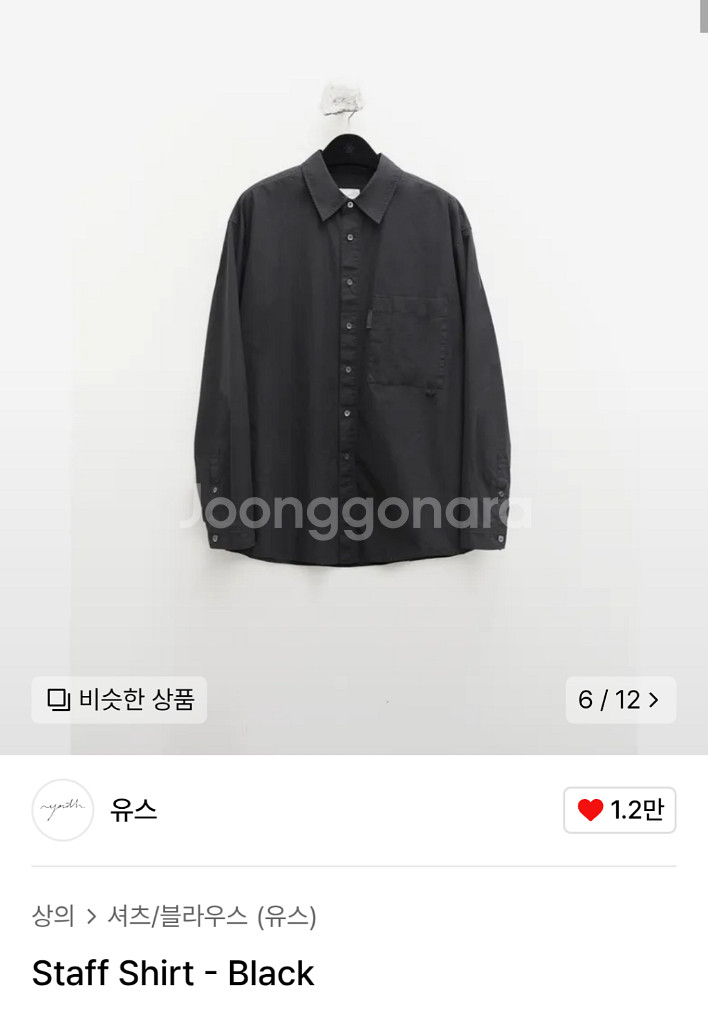The width and height of the screenshot is (708, 1024).
Task: Like the brand with the 1.2만 heart
Action: pos(619,810)
